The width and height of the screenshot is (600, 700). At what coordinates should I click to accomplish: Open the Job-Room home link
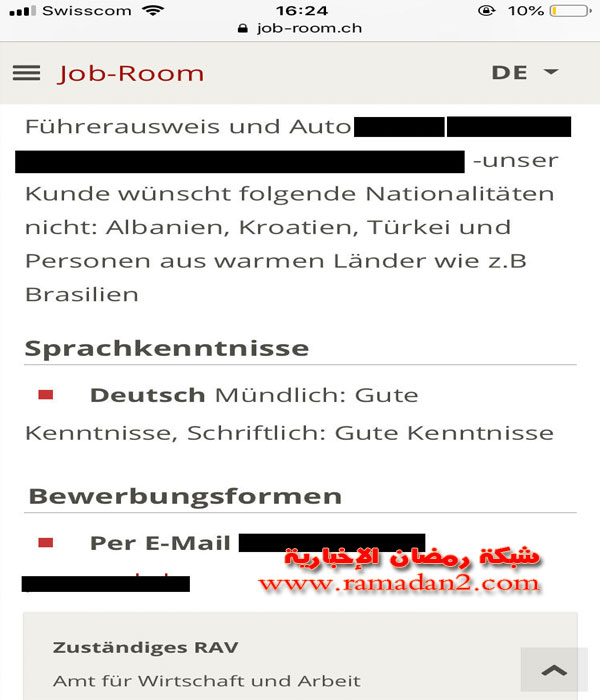(131, 73)
